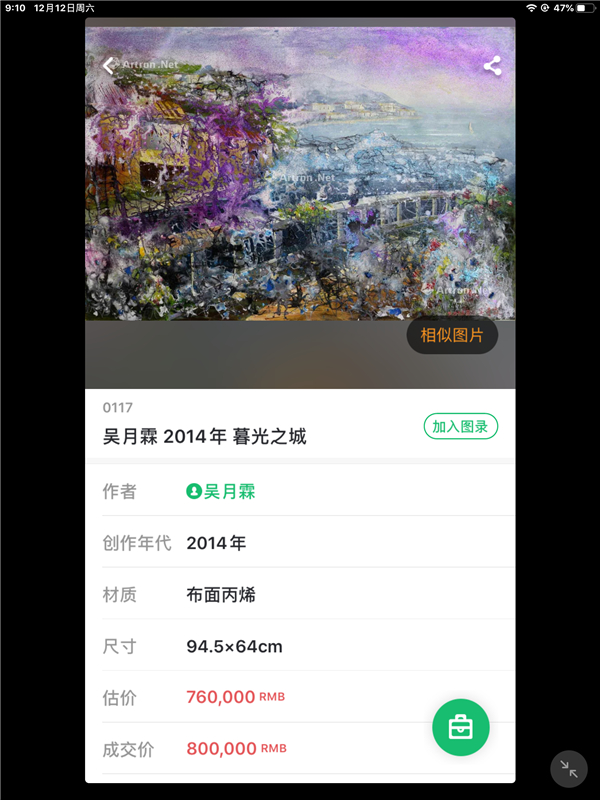Open artist 吴月霖's profile link
Screen dimensions: 600x800
222,491
